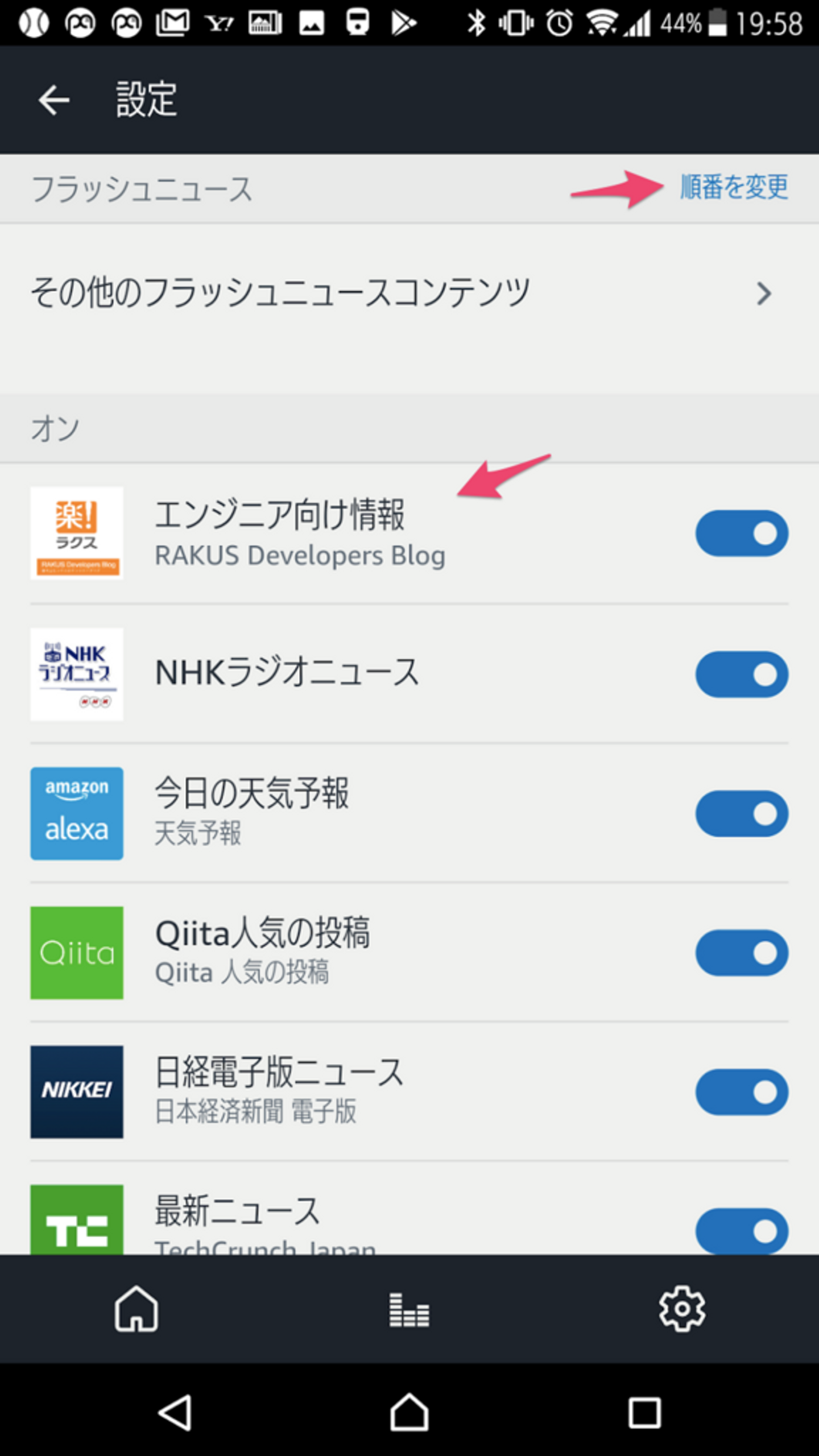Image resolution: width=819 pixels, height=1456 pixels.
Task: Open the system recent apps
Action: [644, 1413]
